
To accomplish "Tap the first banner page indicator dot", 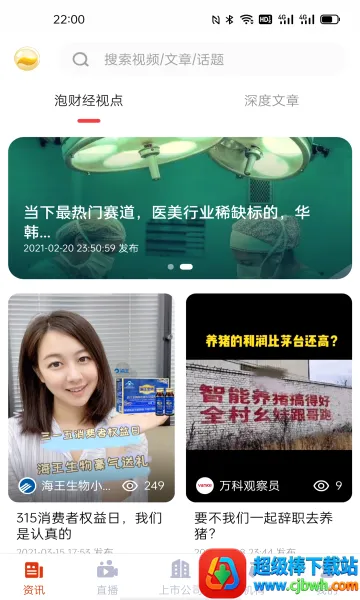I will pos(171,267).
